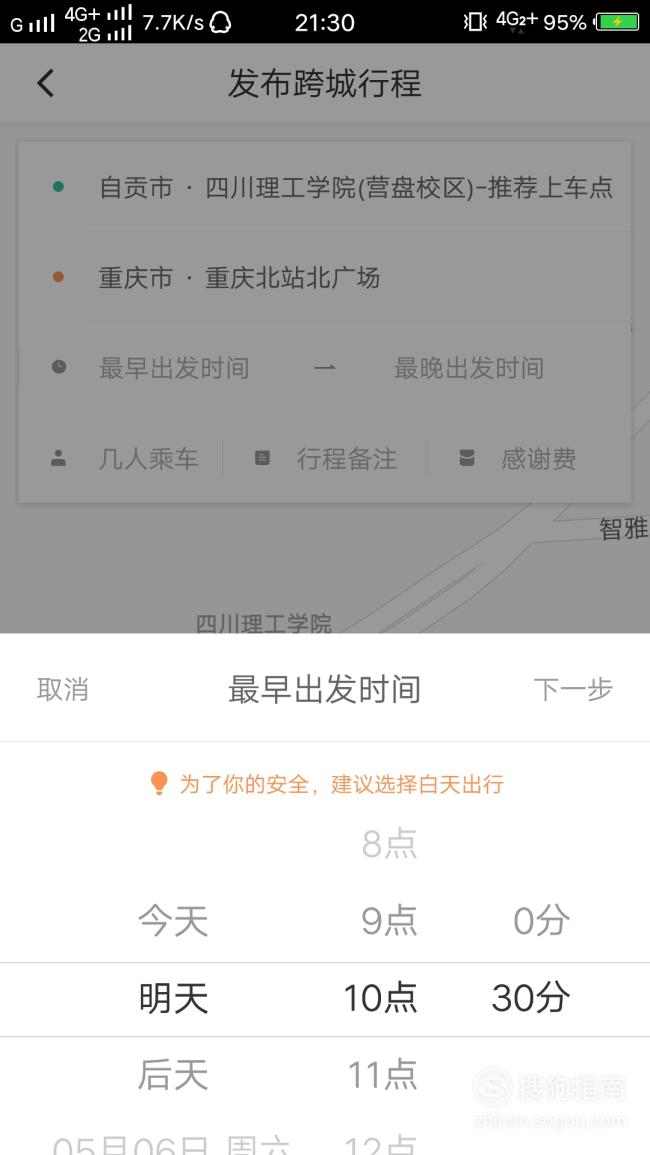Choose 8点 in the hour column
The height and width of the screenshot is (1155, 650).
(389, 844)
